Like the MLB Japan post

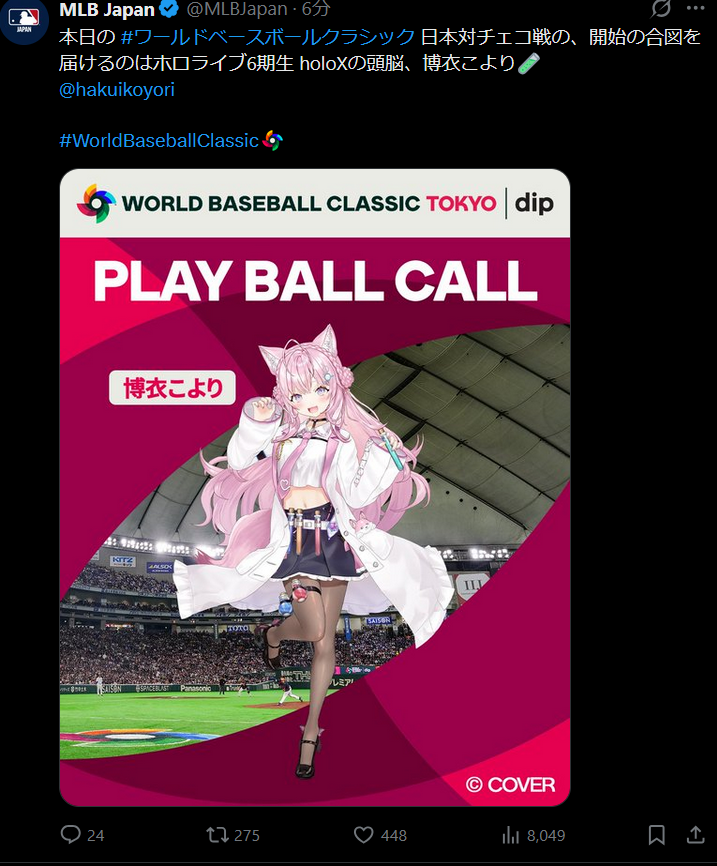(x=364, y=835)
